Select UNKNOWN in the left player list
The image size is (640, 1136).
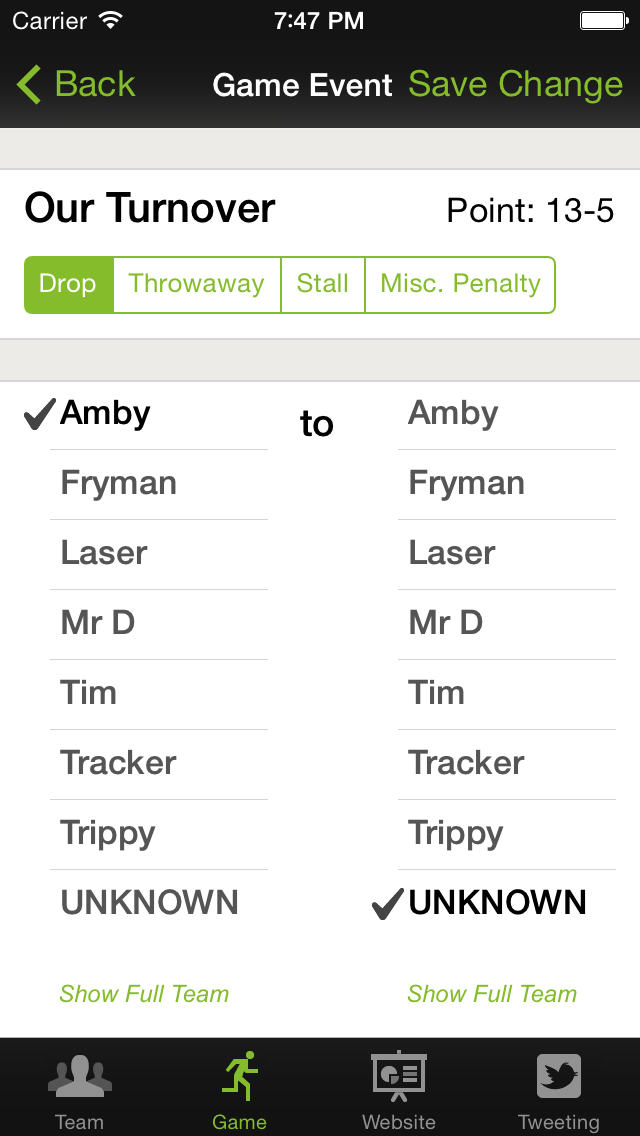(x=159, y=904)
